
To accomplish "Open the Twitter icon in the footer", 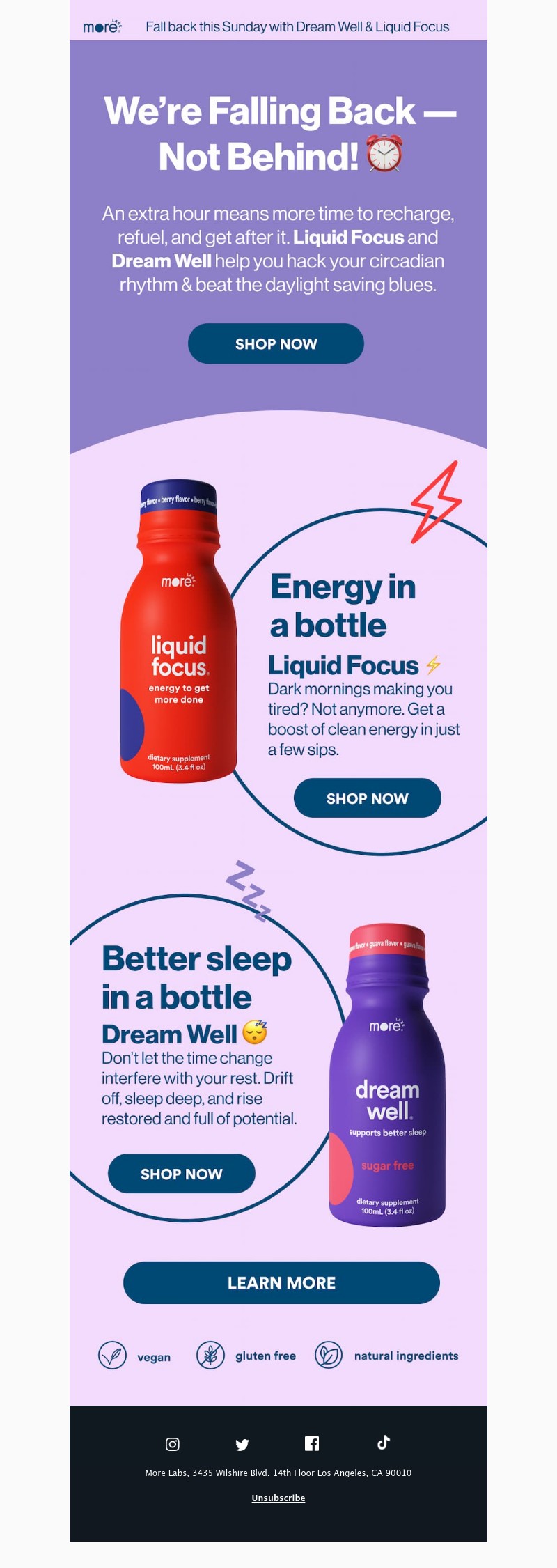I will (x=242, y=1445).
